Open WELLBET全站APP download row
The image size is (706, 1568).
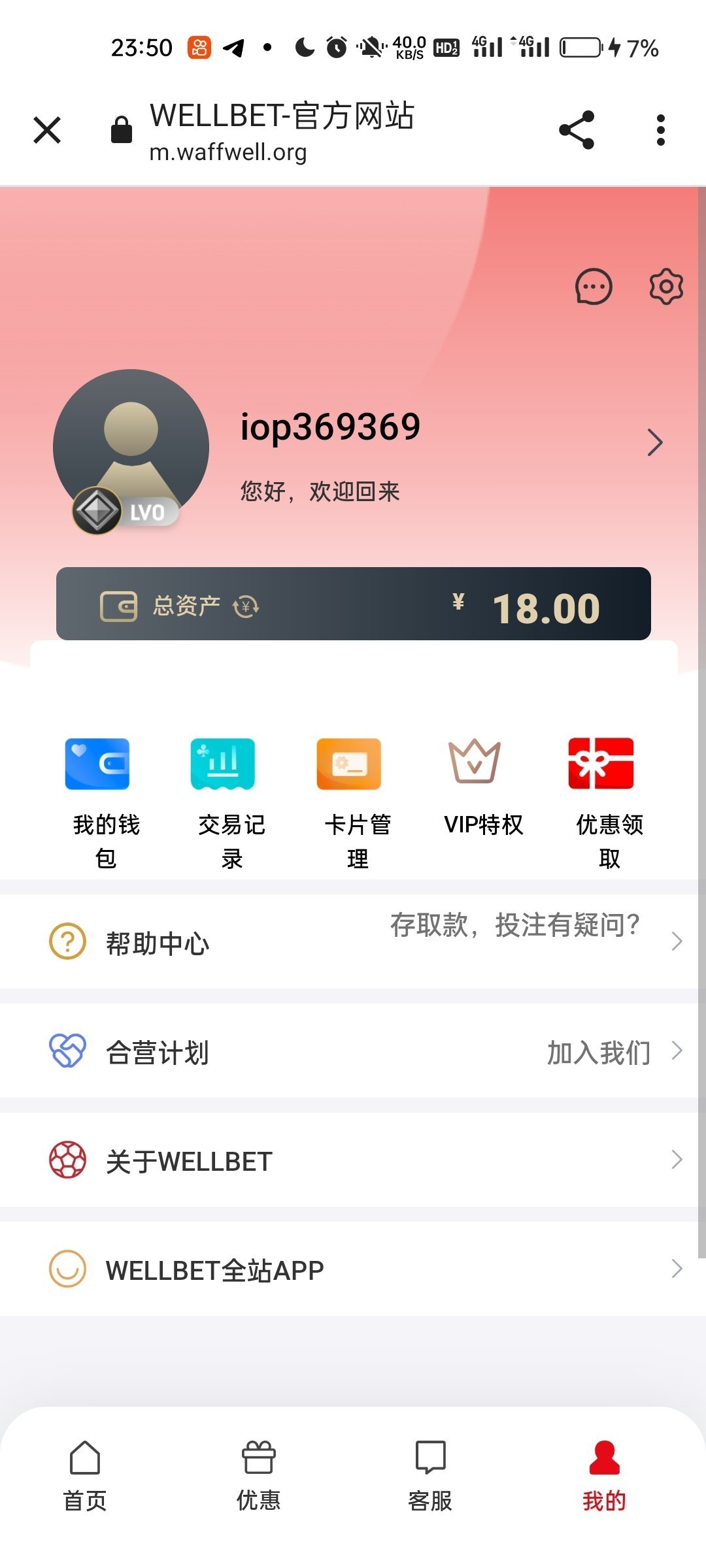coord(353,1269)
